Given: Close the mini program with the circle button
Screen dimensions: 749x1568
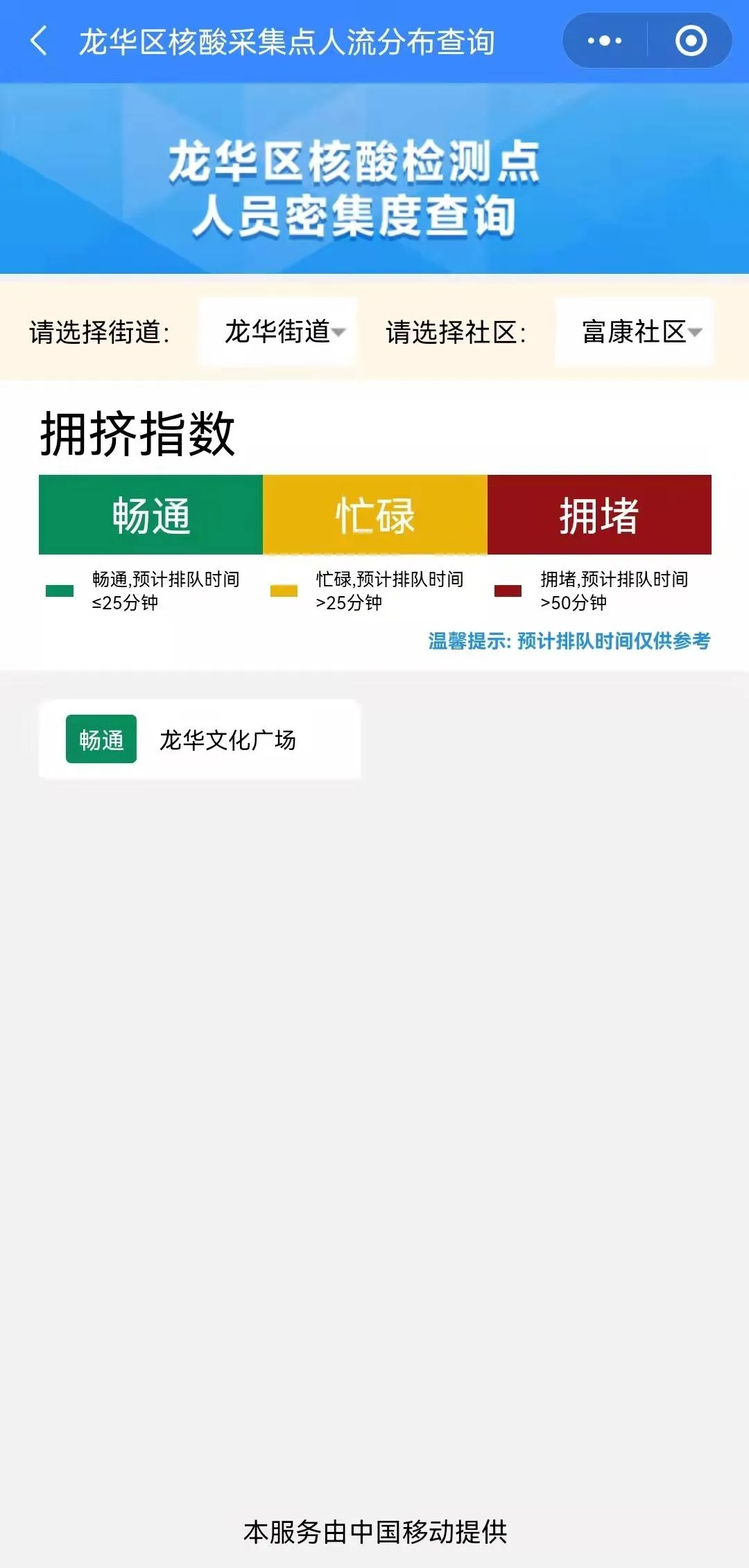Looking at the screenshot, I should click(691, 41).
